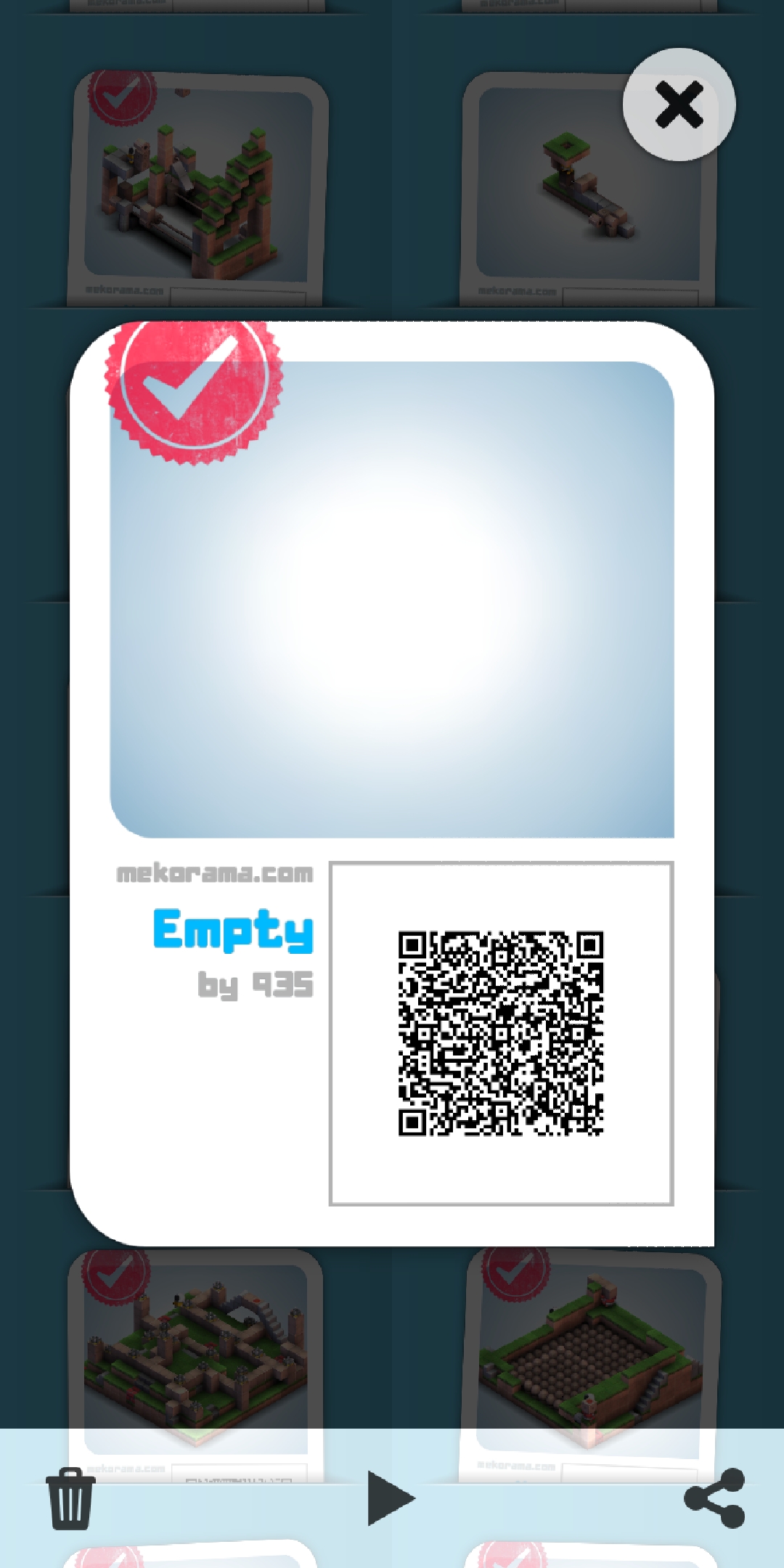Close the Empty level card
The width and height of the screenshot is (784, 1568).
(x=679, y=105)
